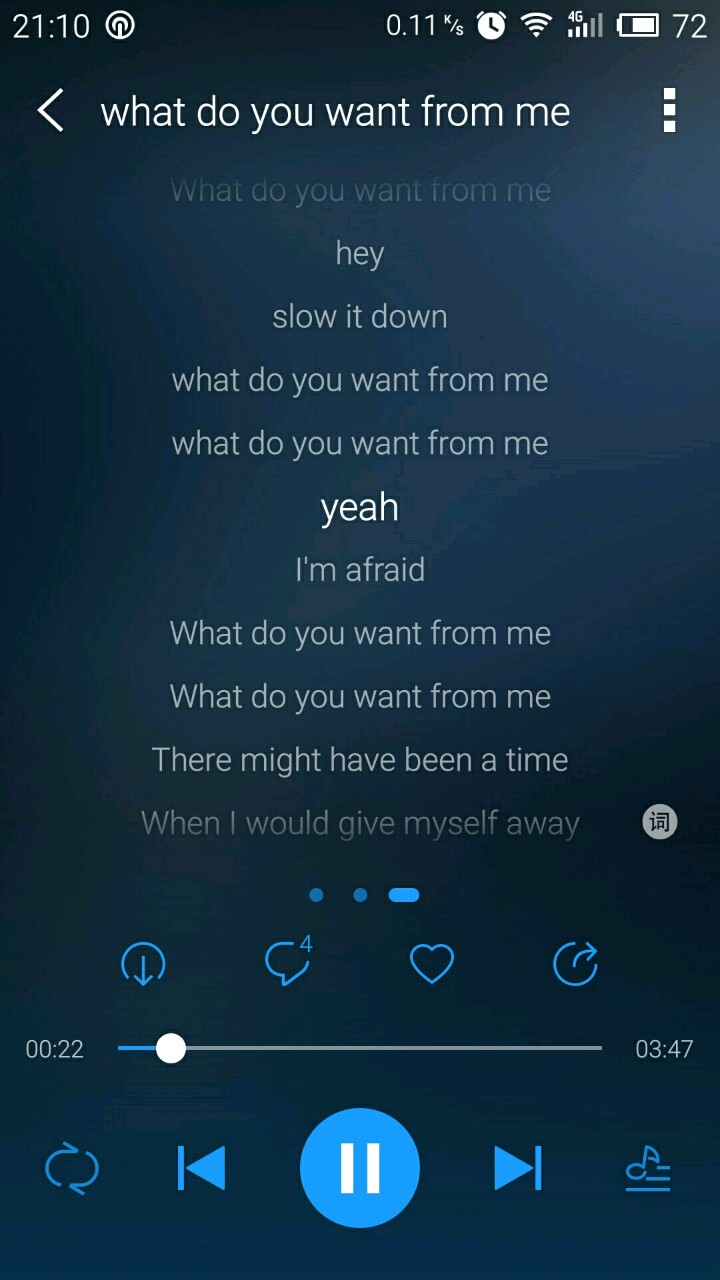Tap the 词 lyrics option button
Viewport: 720px width, 1280px height.
click(x=659, y=822)
